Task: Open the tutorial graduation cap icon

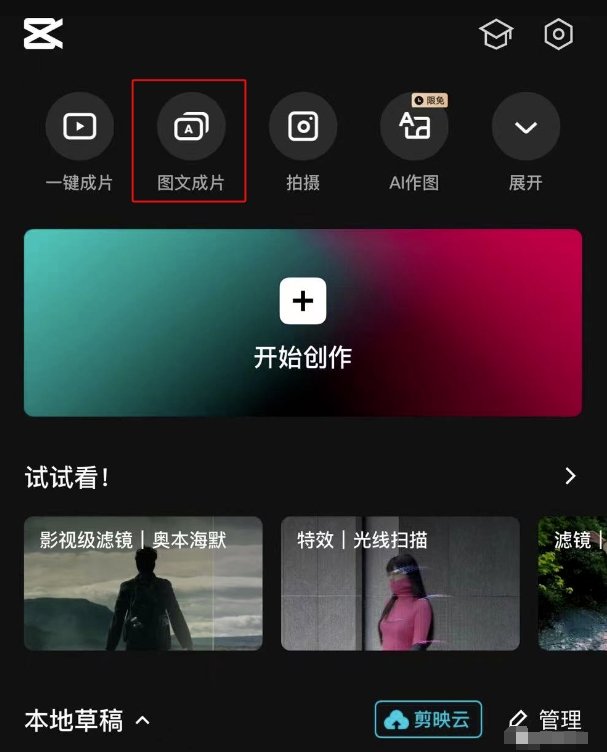Action: [496, 35]
